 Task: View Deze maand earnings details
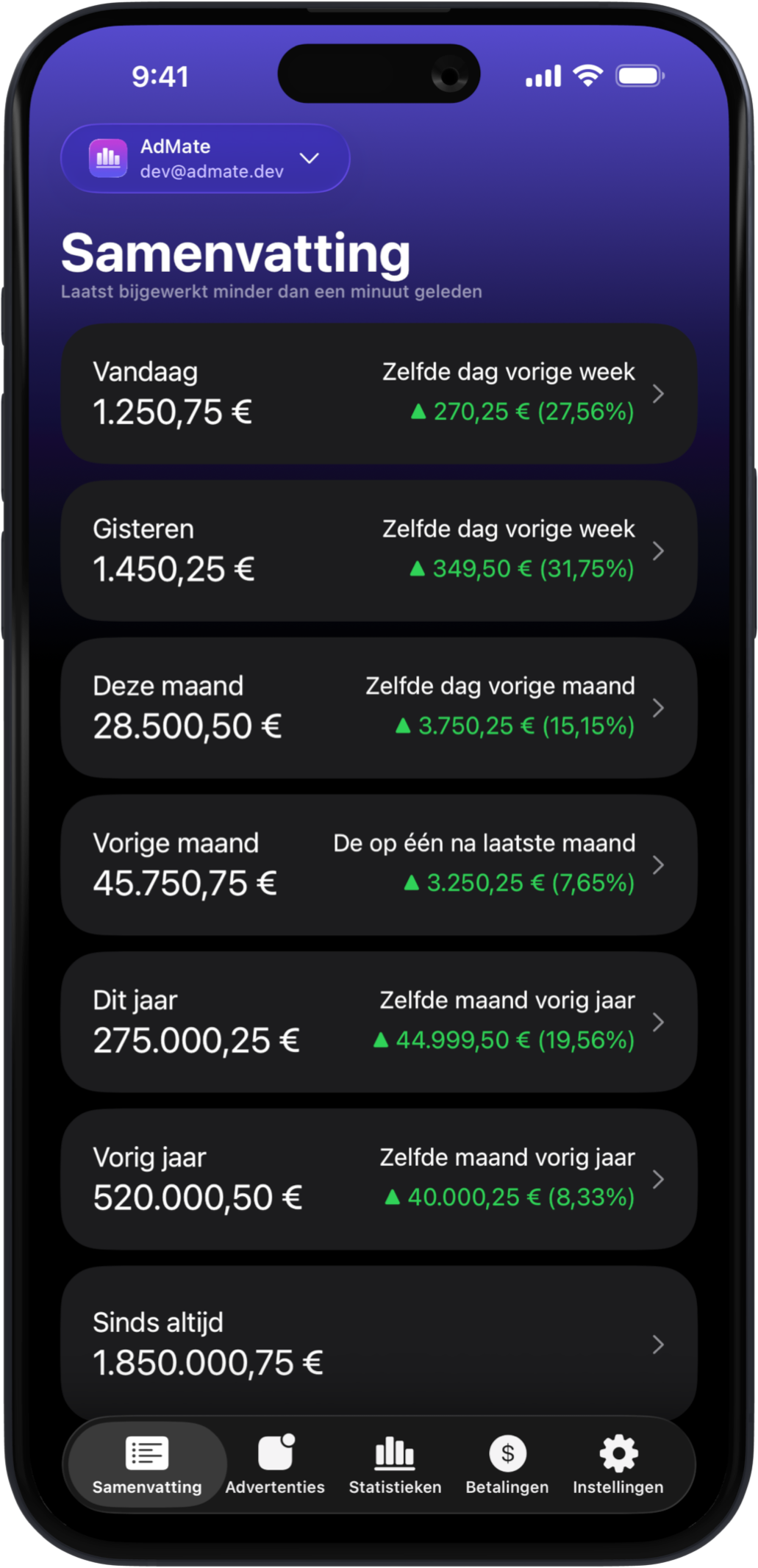[379, 708]
